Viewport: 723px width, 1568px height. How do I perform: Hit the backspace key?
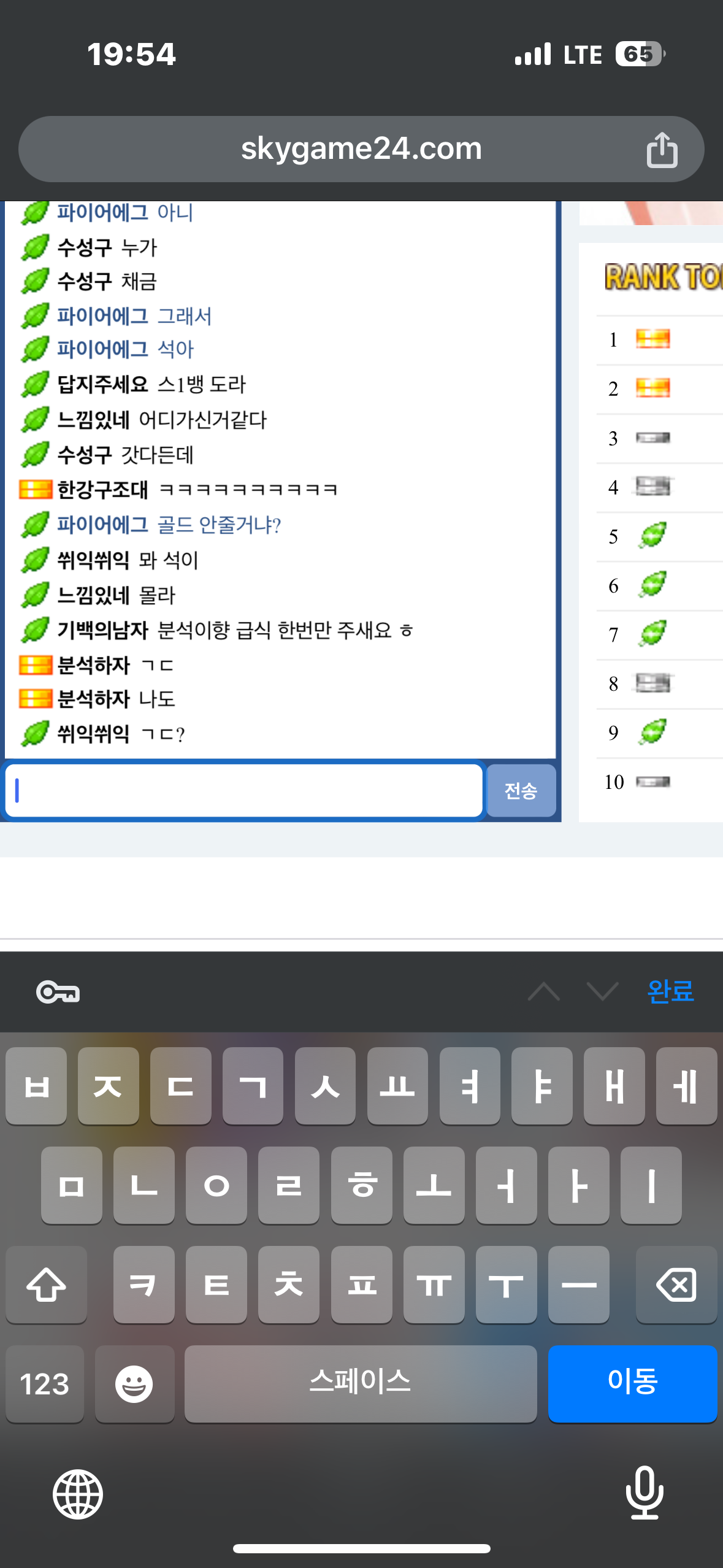676,1285
